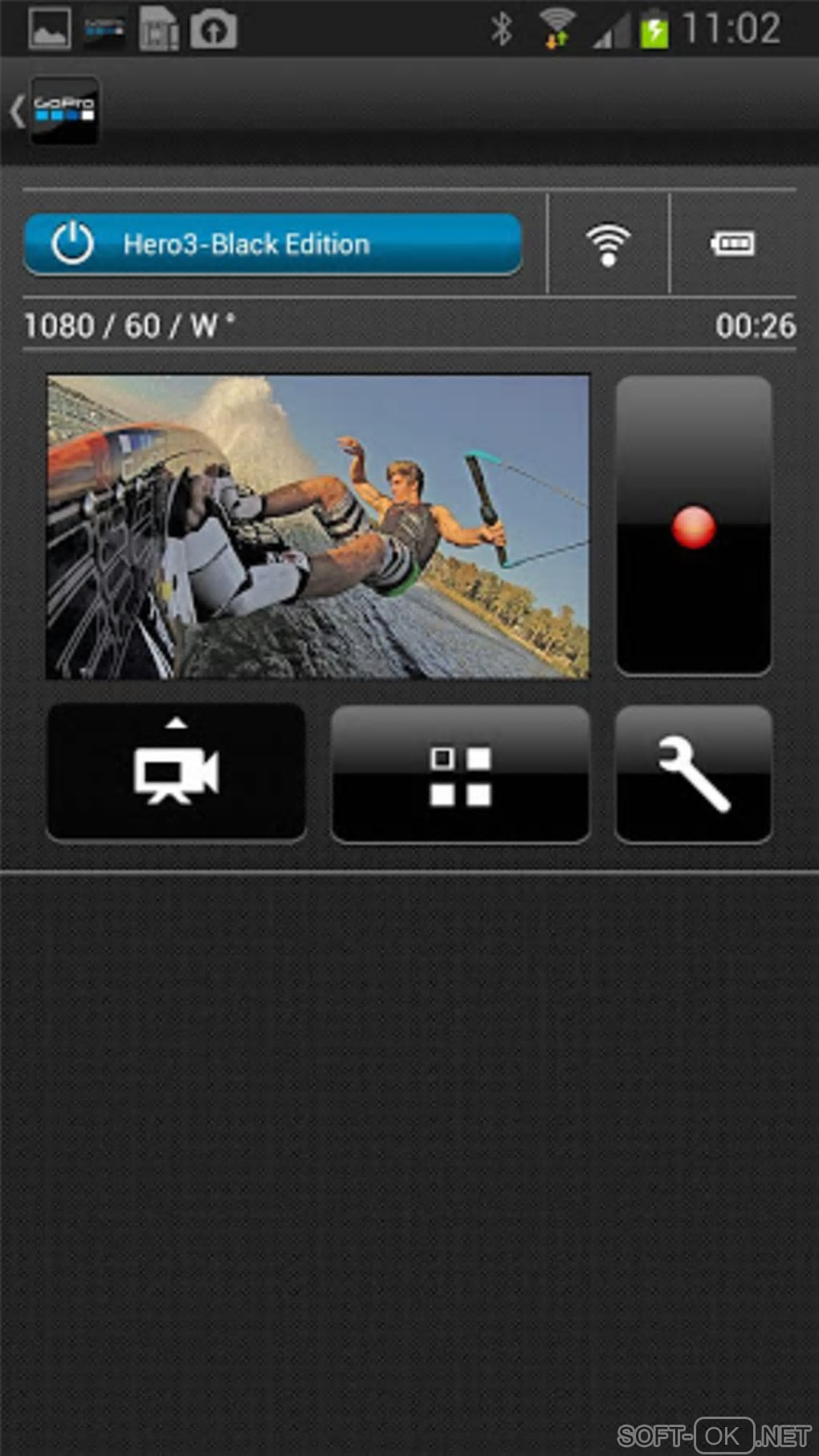This screenshot has width=819, height=1456.
Task: Tap the Wi-Fi signal icon
Action: point(608,244)
